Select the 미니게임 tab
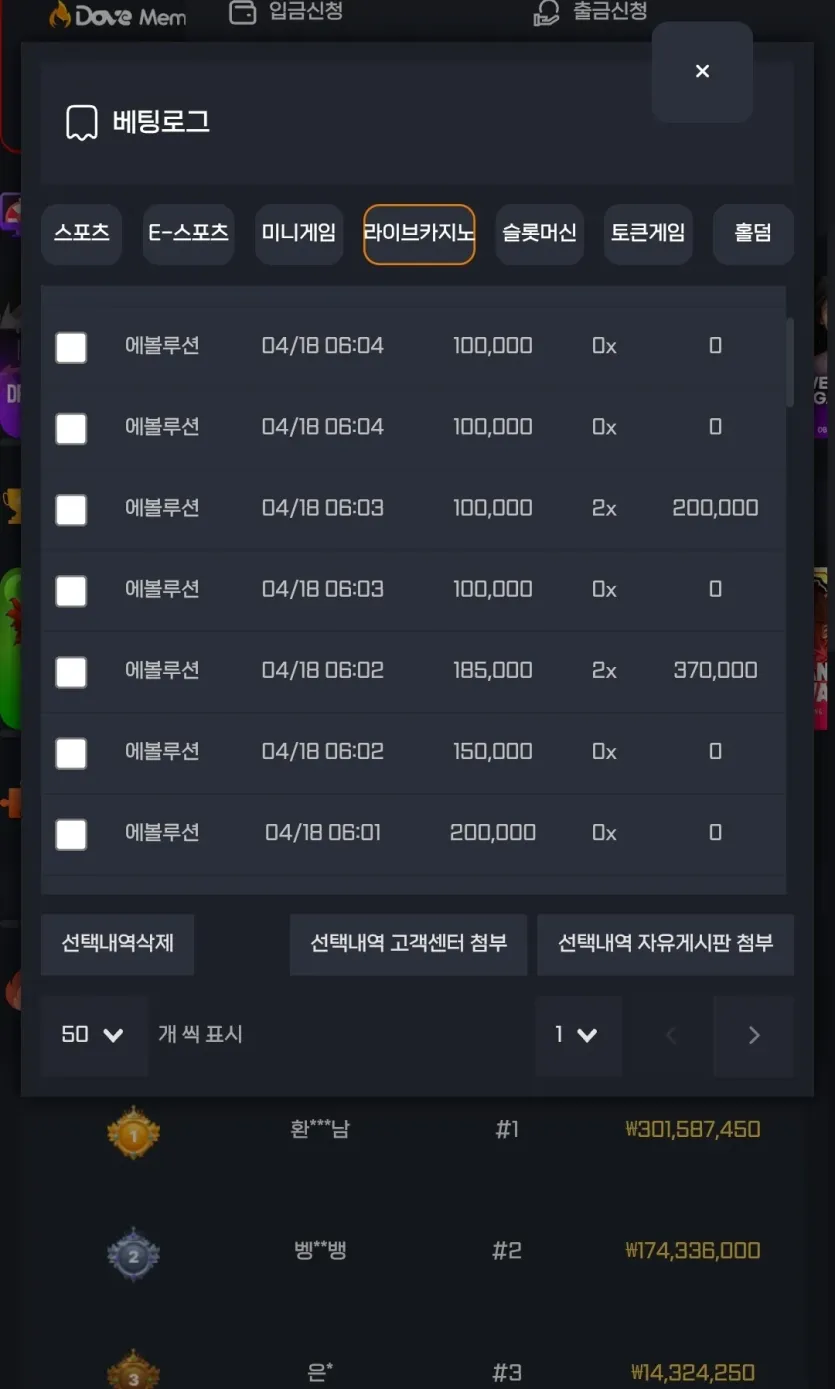 tap(299, 234)
